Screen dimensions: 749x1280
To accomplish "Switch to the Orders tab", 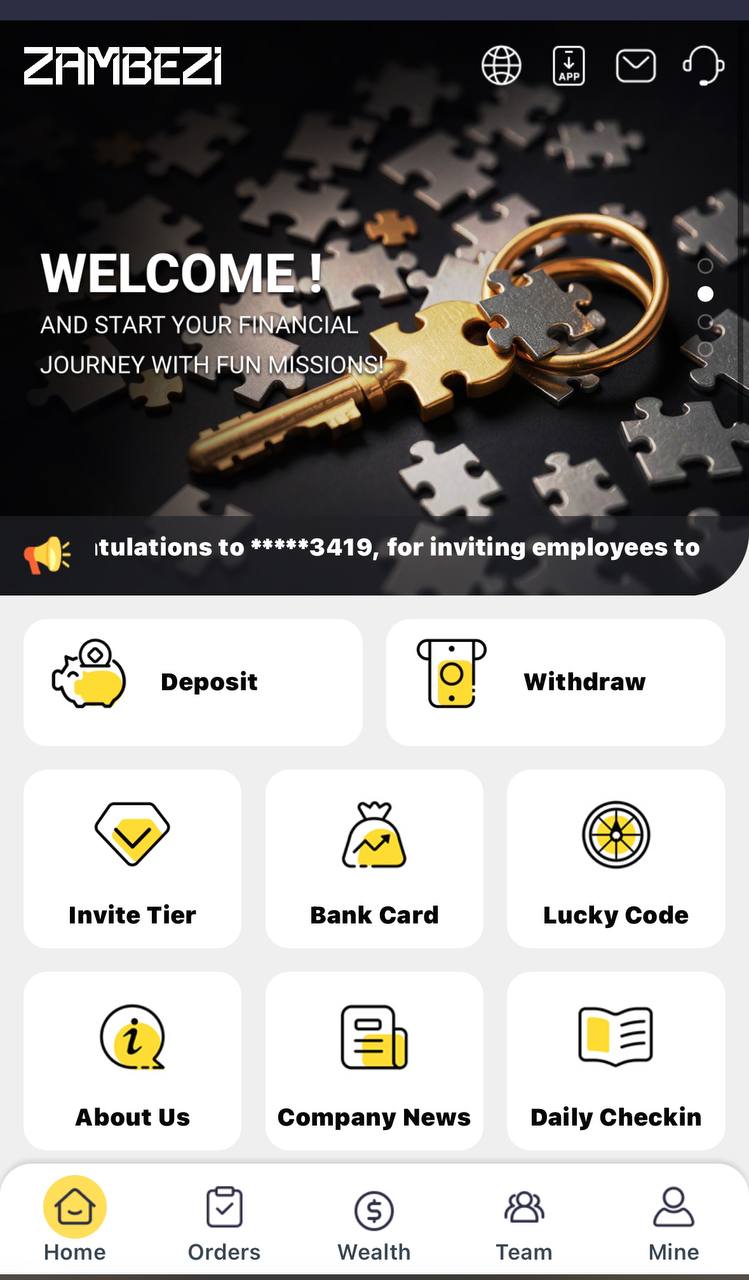I will coord(224,1223).
